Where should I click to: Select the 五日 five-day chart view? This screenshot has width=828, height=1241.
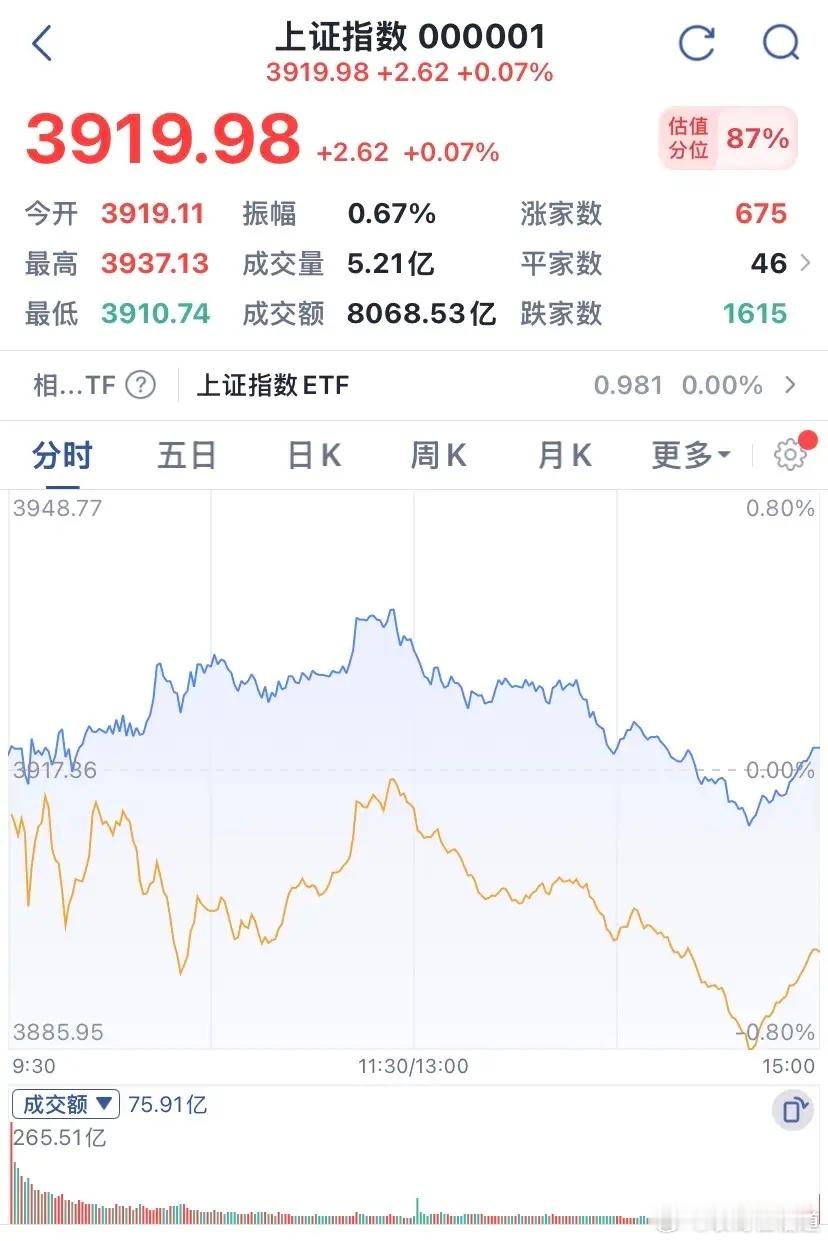186,455
